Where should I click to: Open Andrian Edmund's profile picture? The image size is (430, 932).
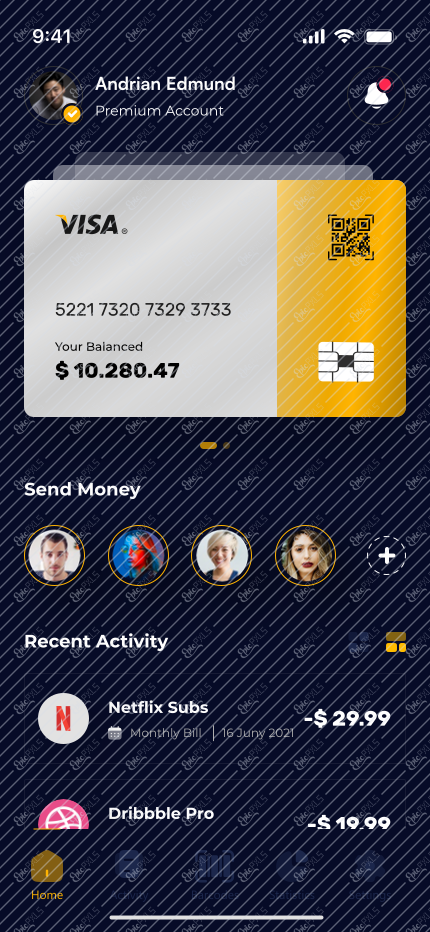54,95
